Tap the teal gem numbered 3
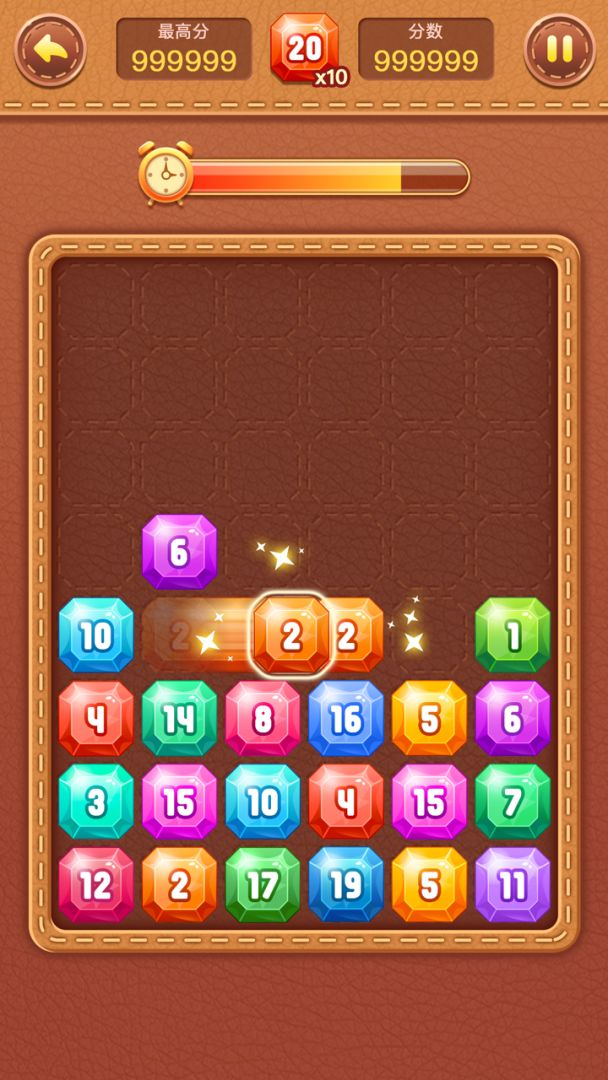Screen dimensions: 608x1080 (96, 801)
